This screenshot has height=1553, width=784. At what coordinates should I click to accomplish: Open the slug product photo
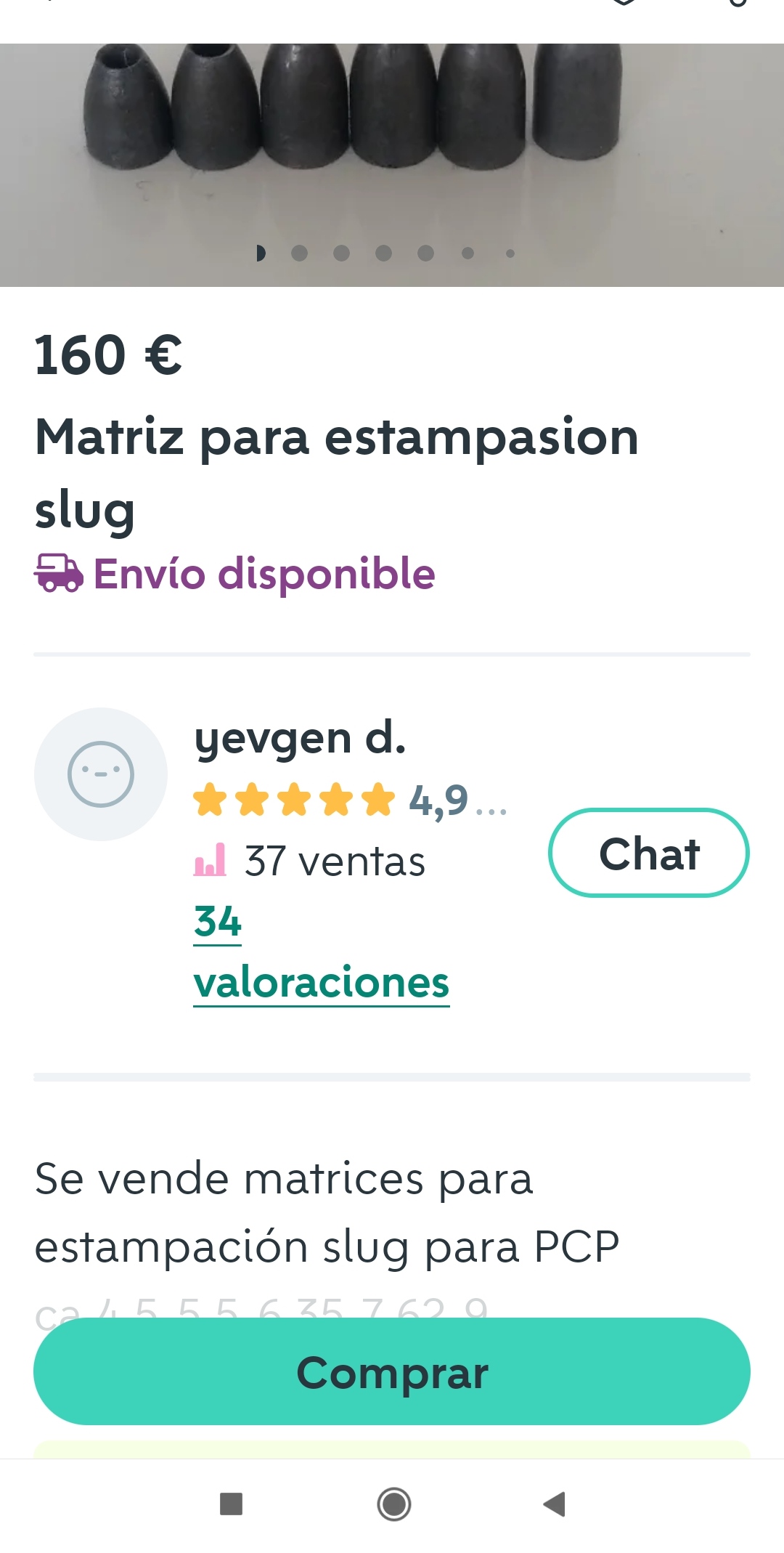(x=392, y=145)
